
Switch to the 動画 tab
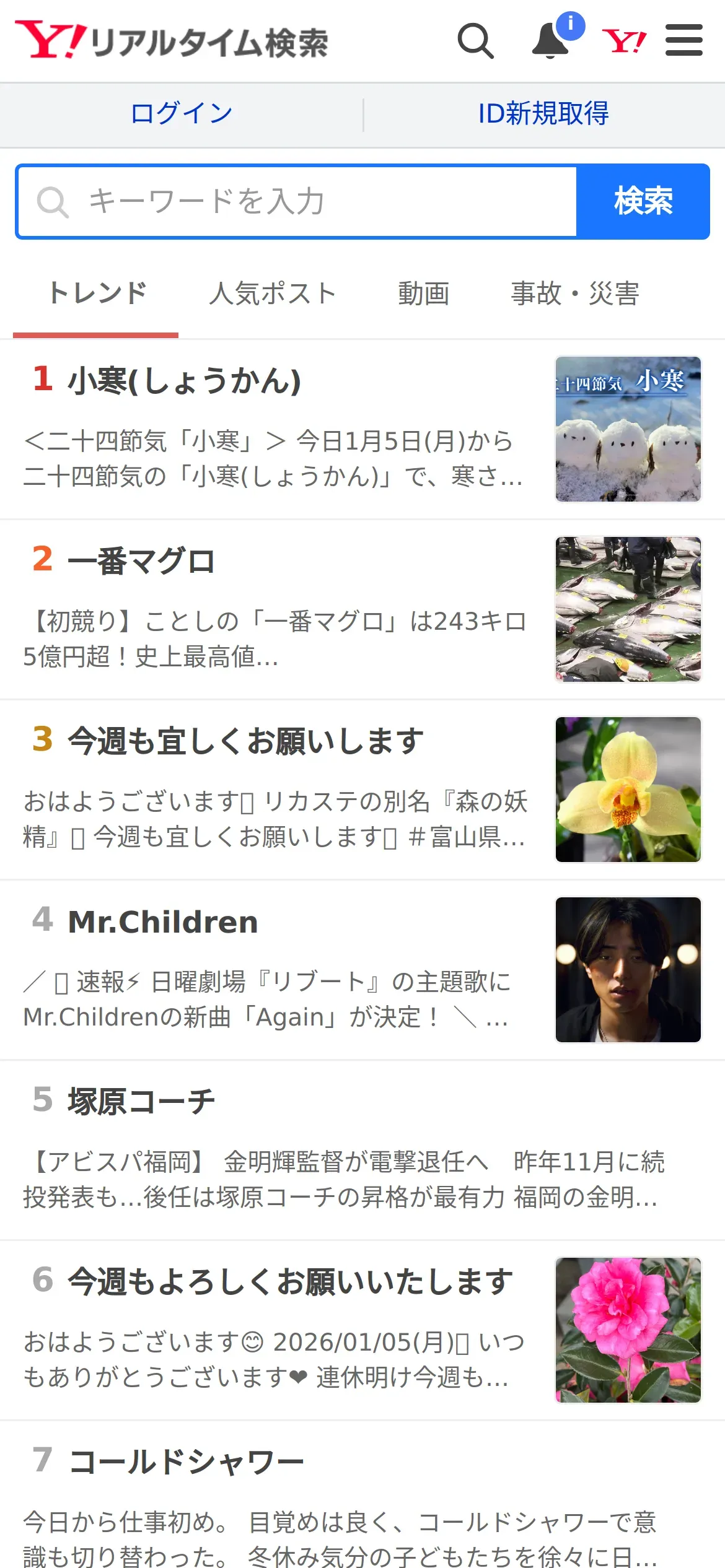tap(424, 294)
